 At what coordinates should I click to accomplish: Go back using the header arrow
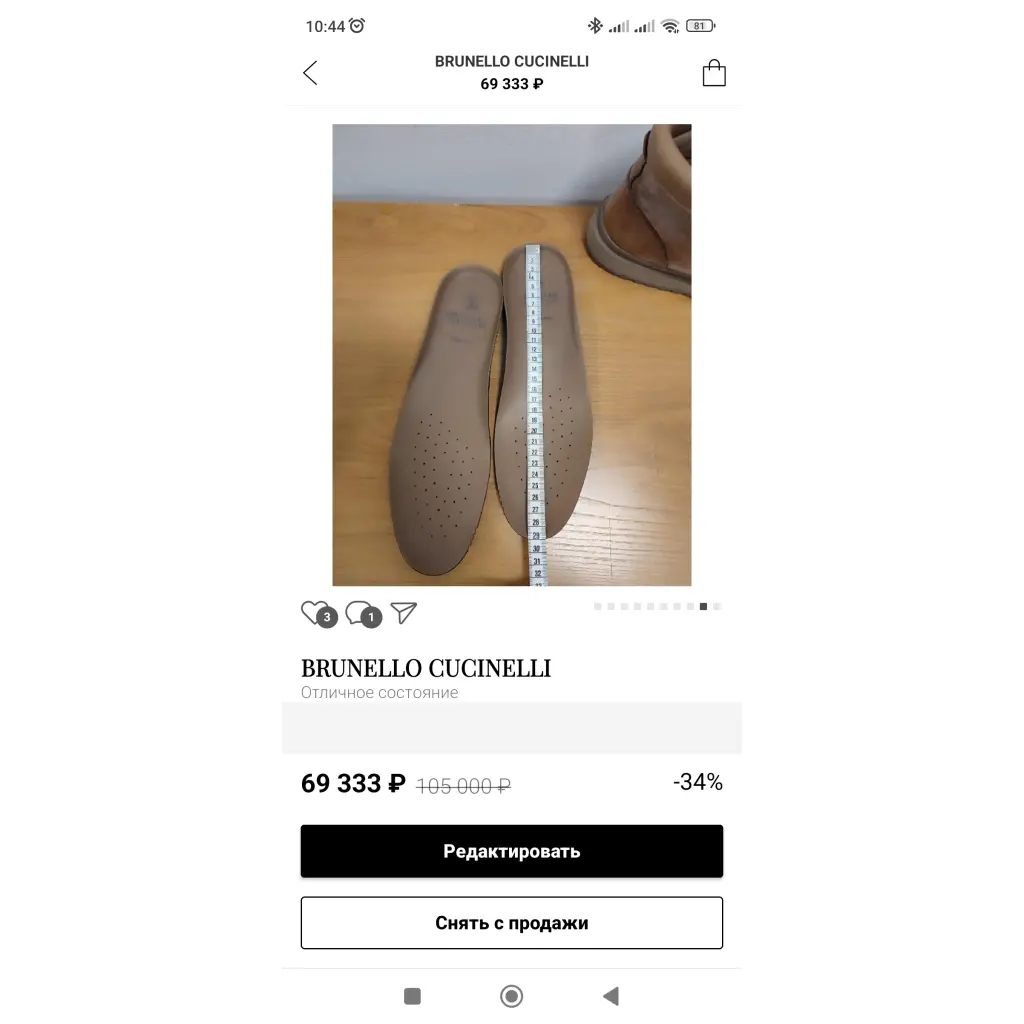tap(310, 73)
